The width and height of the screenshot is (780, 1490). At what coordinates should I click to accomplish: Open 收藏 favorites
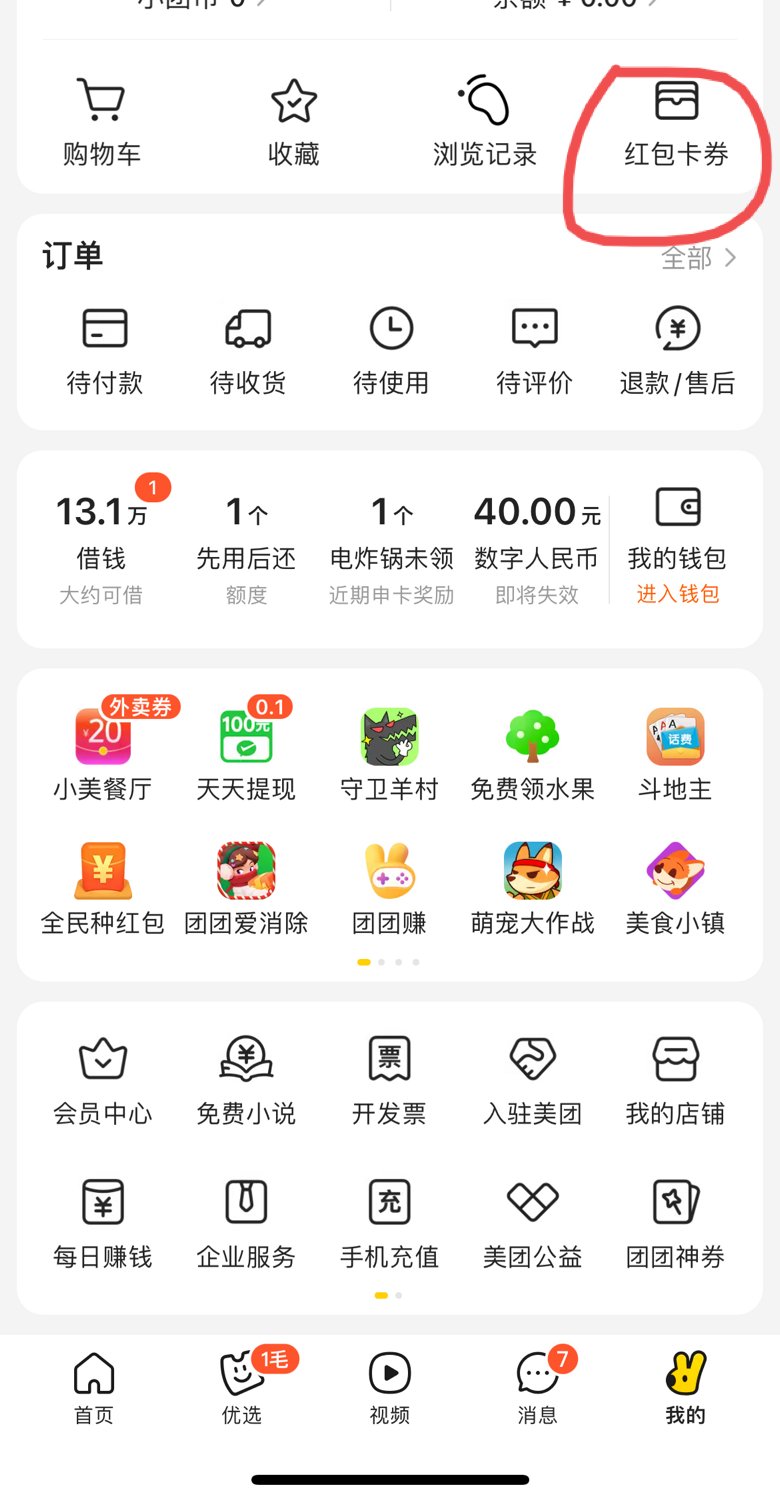(293, 122)
